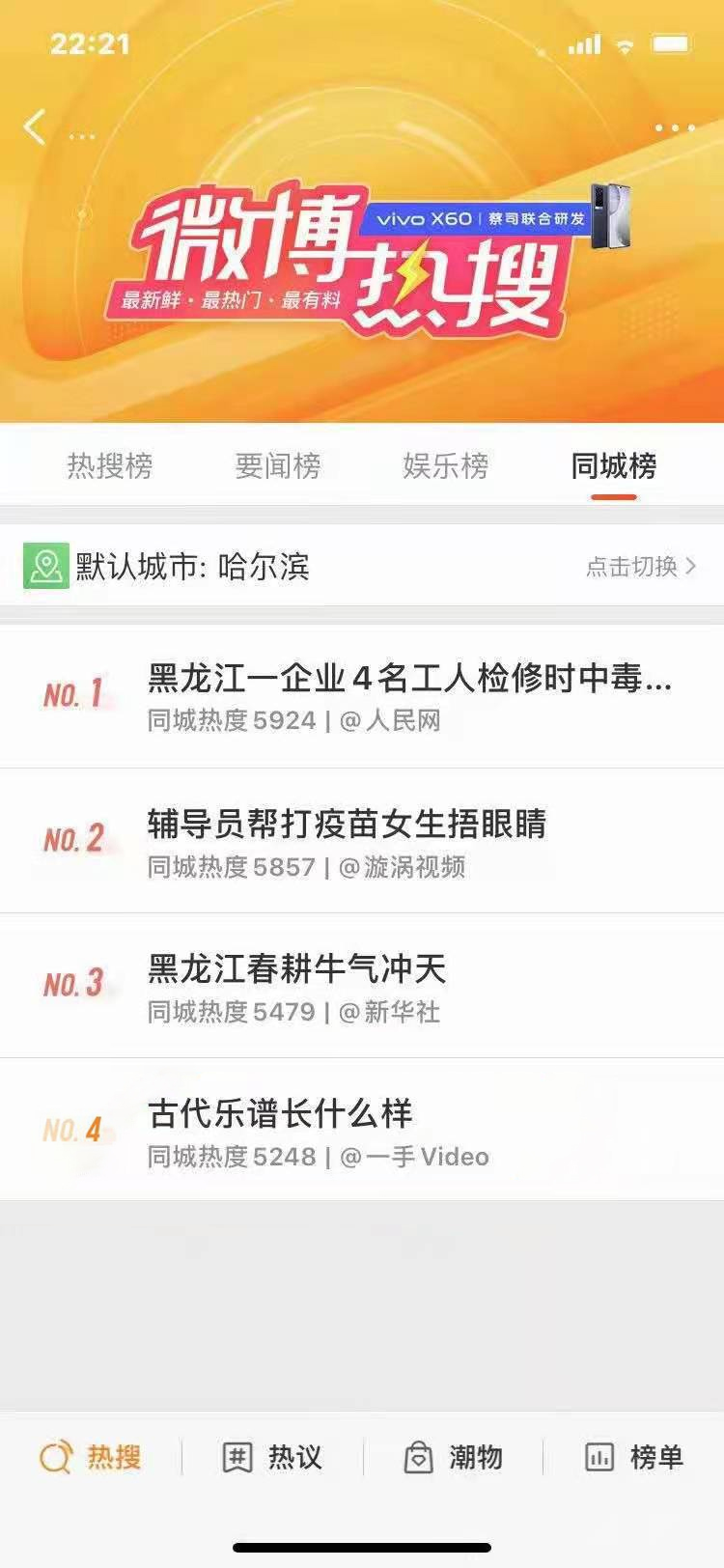This screenshot has height=1568, width=724.
Task: Open the three-dot overflow menu
Action: point(674,127)
